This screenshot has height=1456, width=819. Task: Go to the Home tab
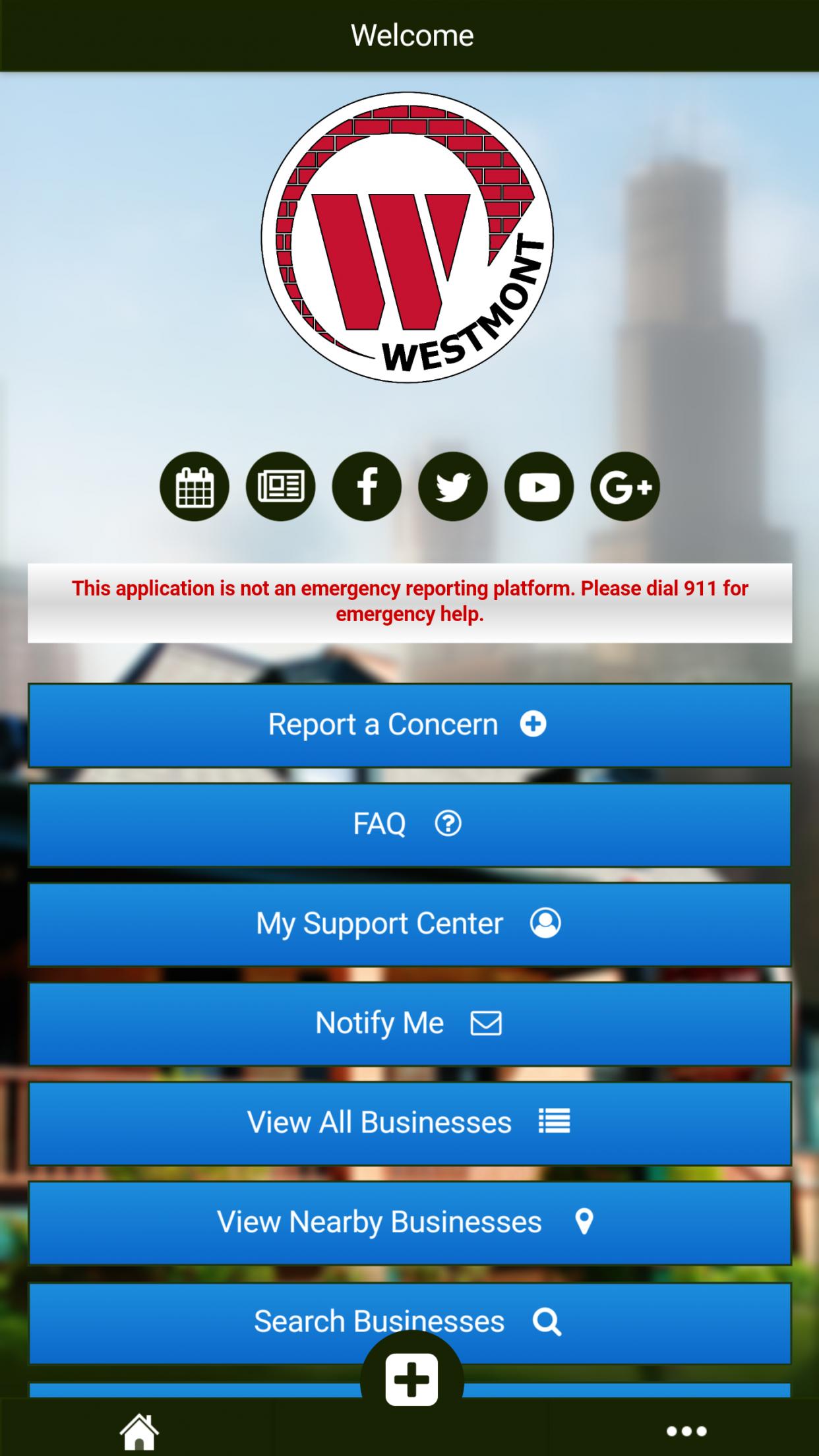coord(139,1431)
